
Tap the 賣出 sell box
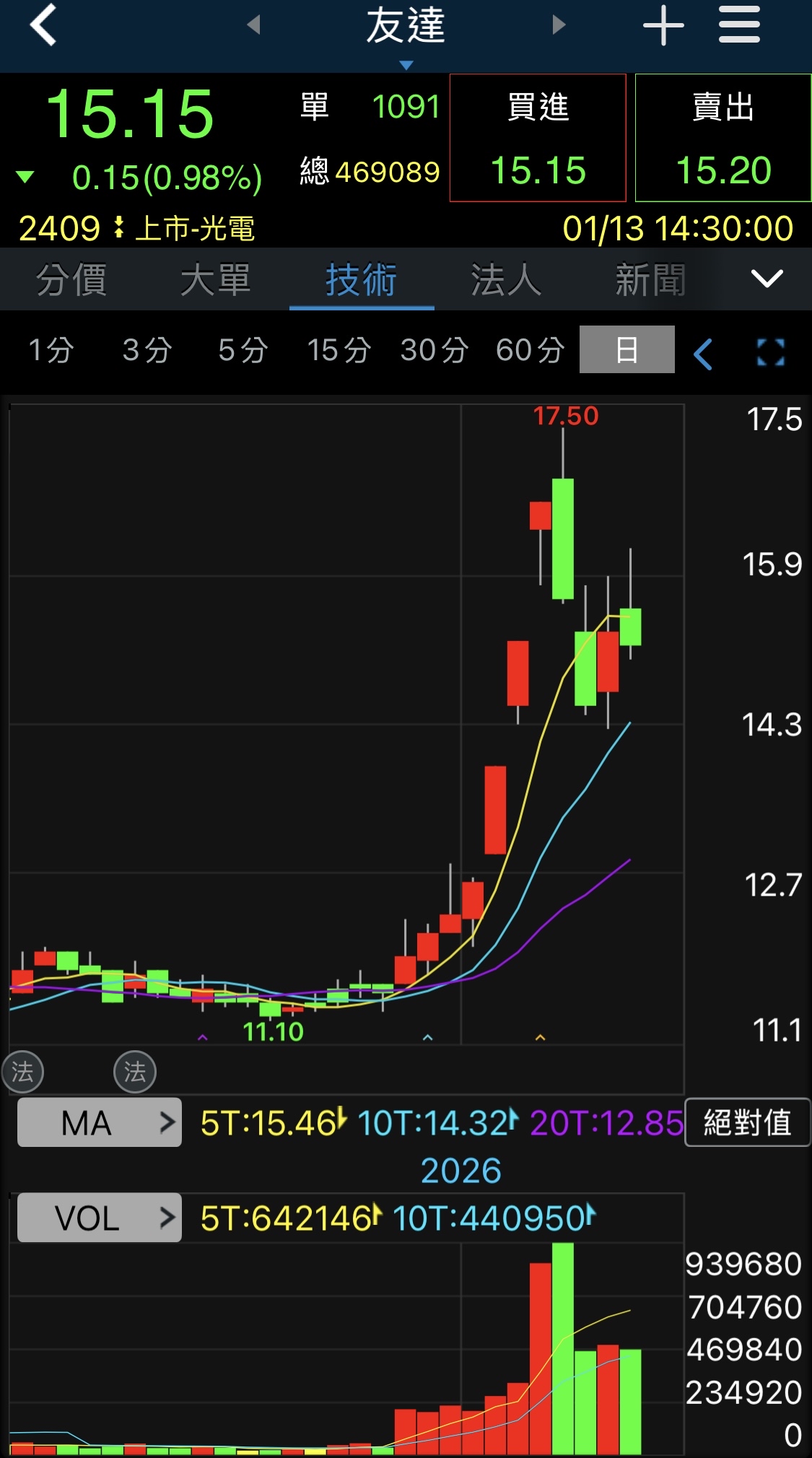723,138
